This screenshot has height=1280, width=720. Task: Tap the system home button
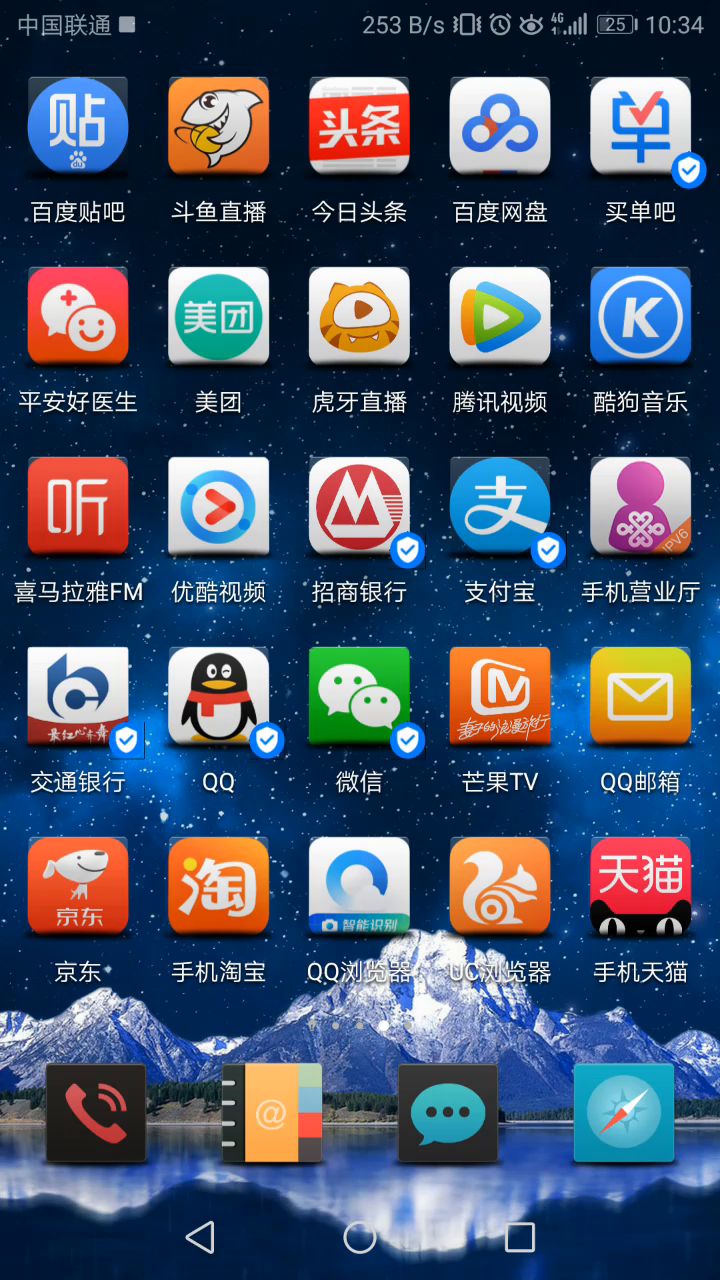point(359,1237)
